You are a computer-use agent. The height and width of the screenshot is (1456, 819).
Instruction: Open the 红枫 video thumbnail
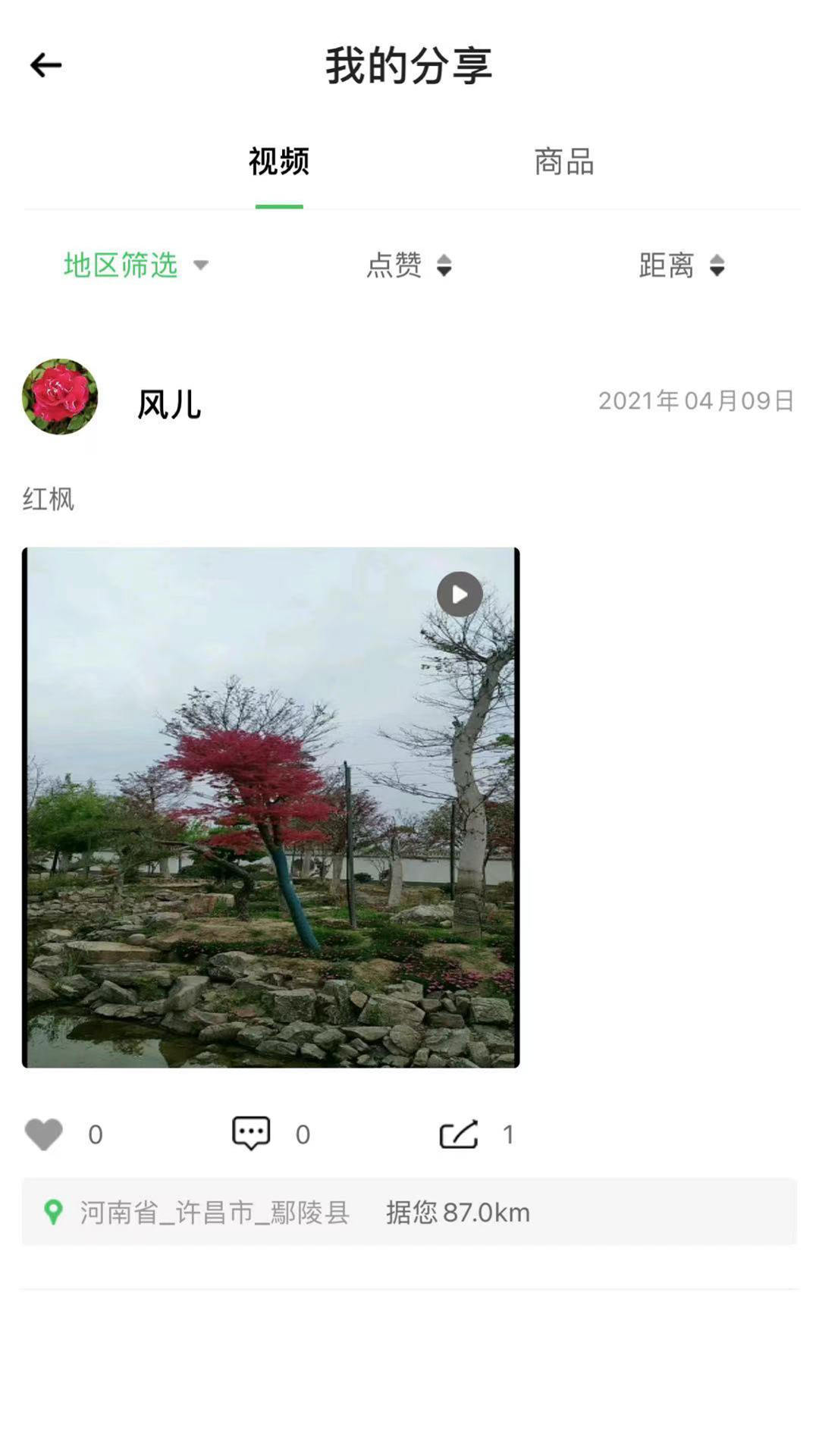271,804
